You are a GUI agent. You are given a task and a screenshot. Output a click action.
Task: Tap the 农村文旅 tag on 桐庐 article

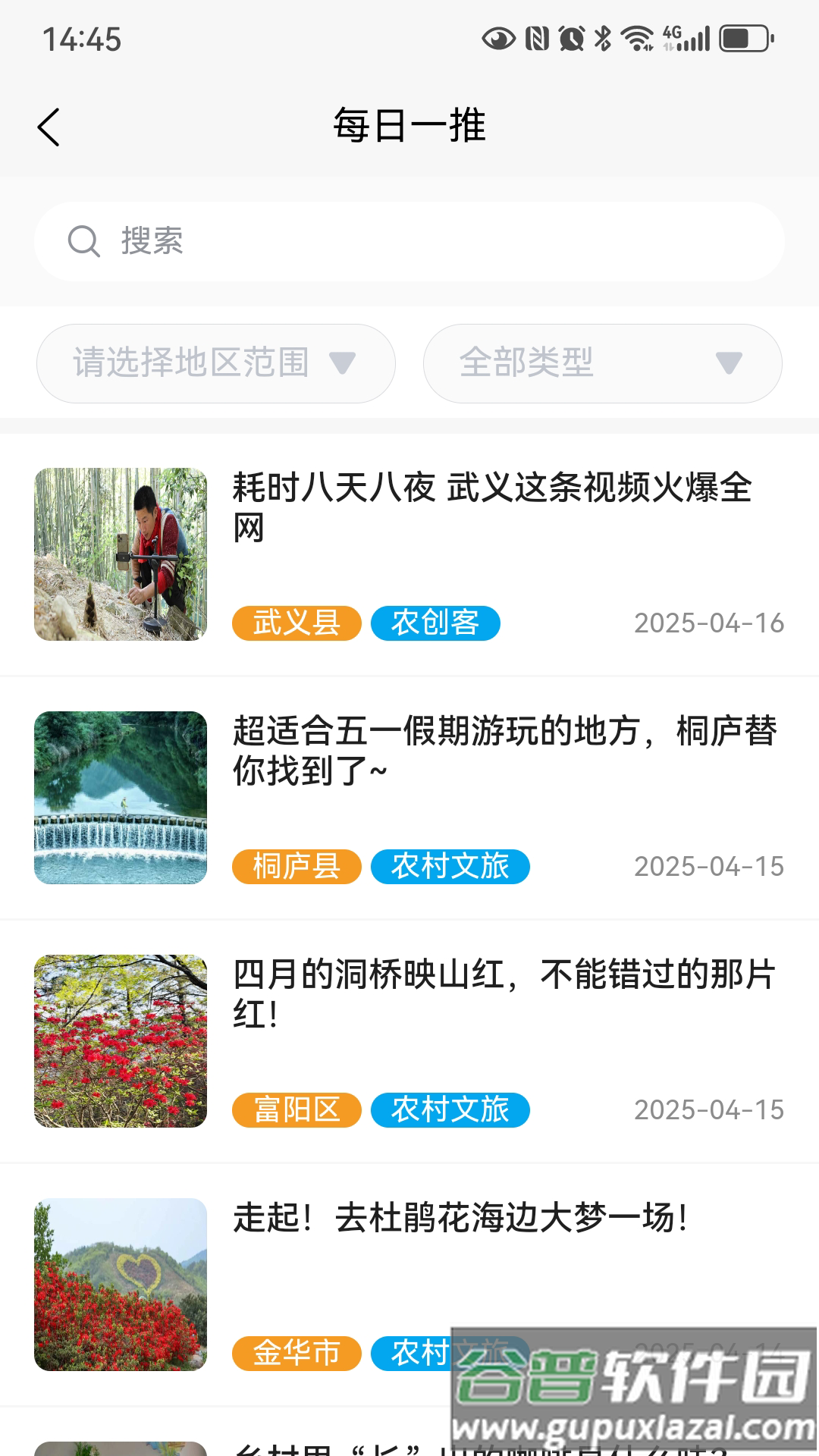coord(449,866)
